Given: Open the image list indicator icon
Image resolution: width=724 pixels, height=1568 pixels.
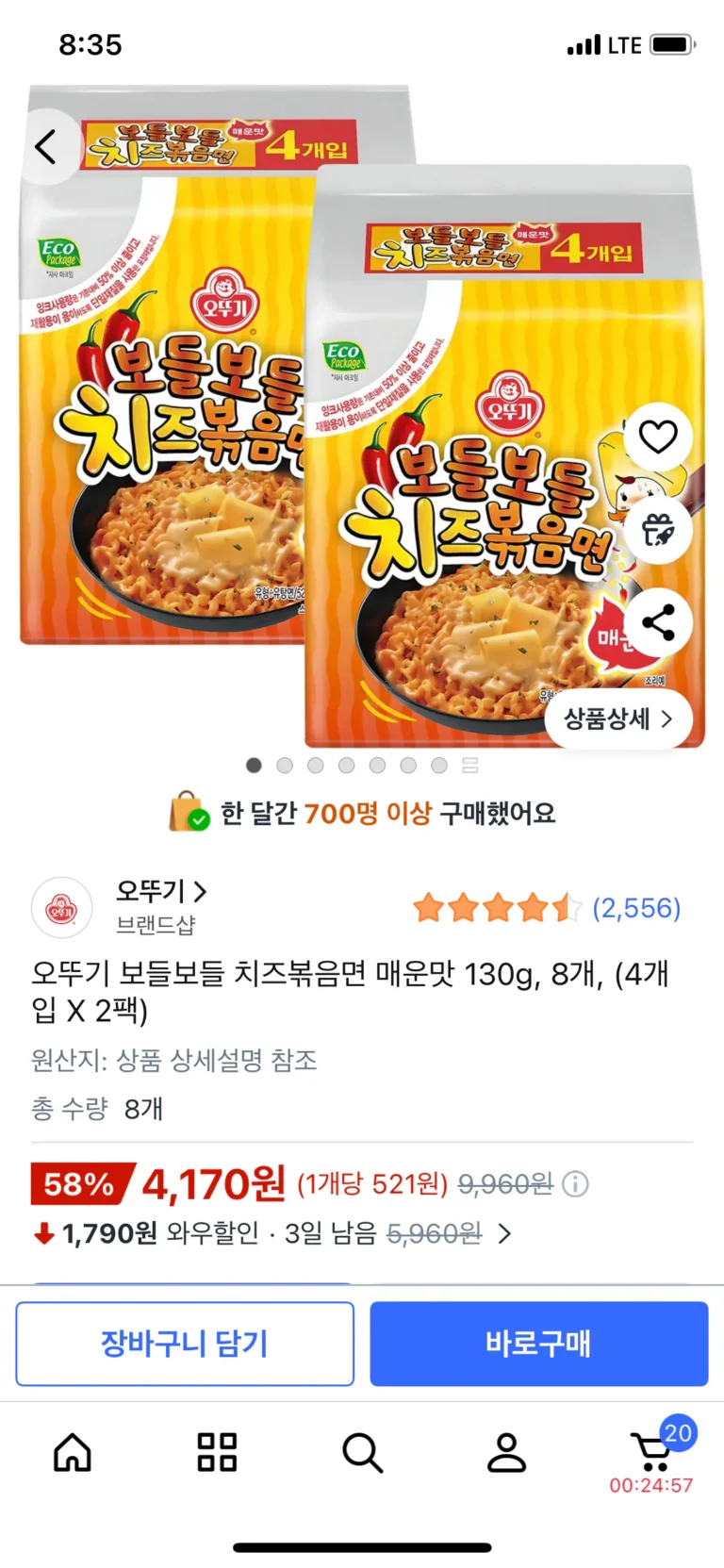Looking at the screenshot, I should coord(470,766).
